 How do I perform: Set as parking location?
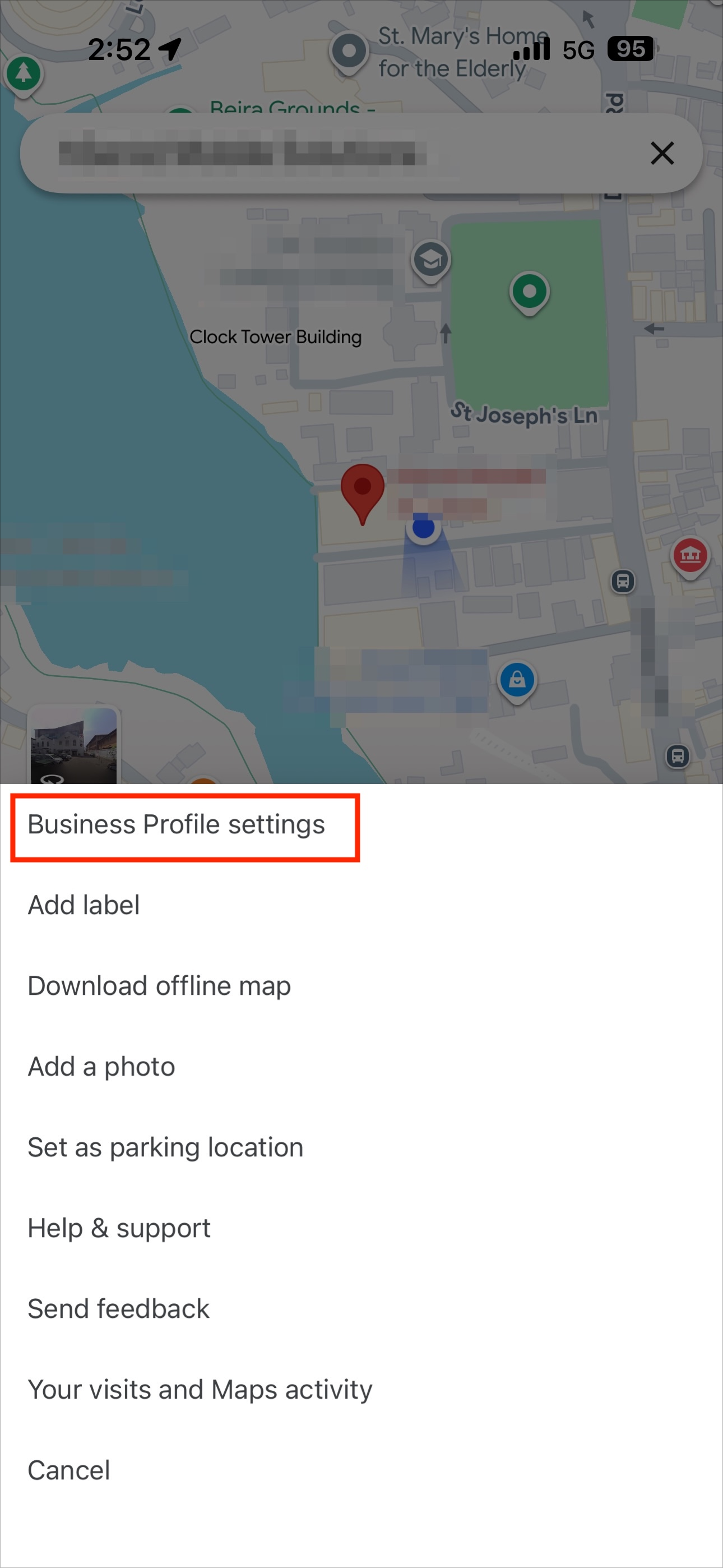click(x=165, y=1147)
